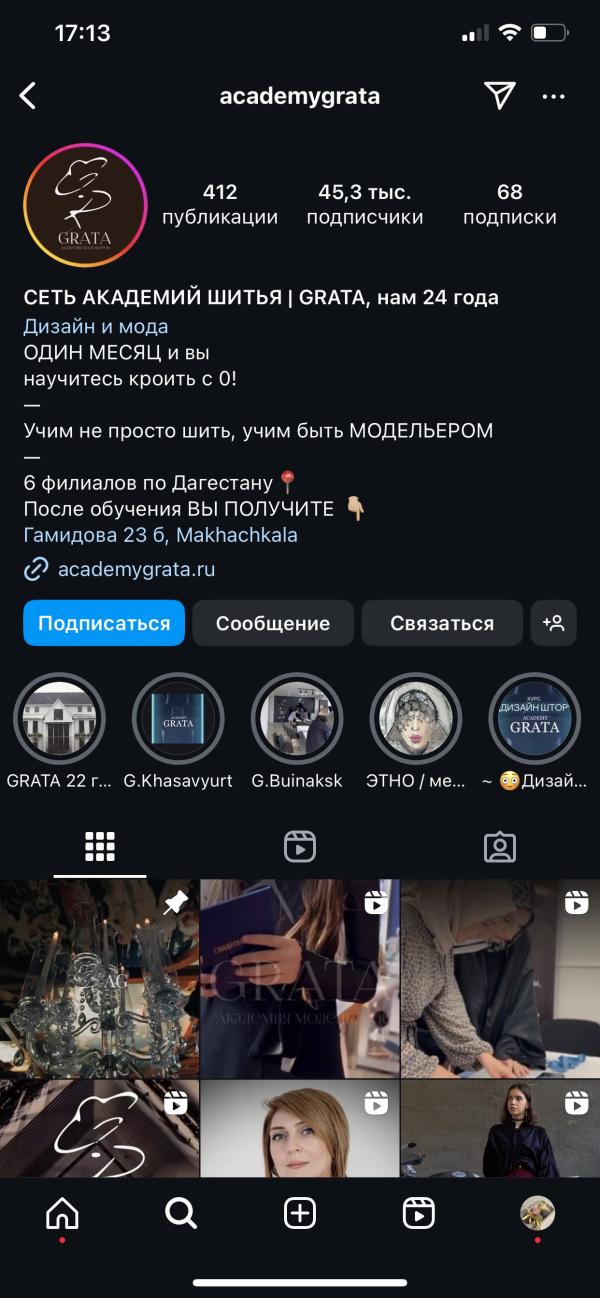Open the G.Khasavyurt highlight
The width and height of the screenshot is (600, 1298).
coord(178,719)
